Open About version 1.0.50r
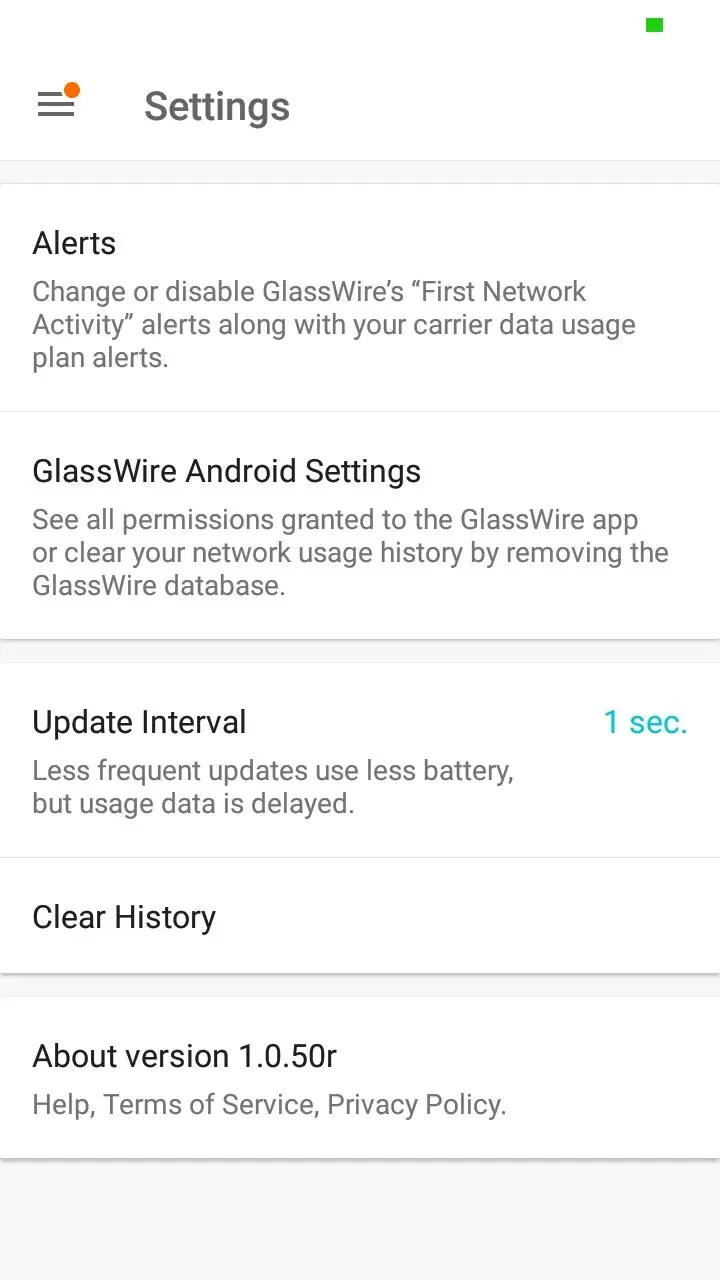This screenshot has width=720, height=1280. point(360,1078)
